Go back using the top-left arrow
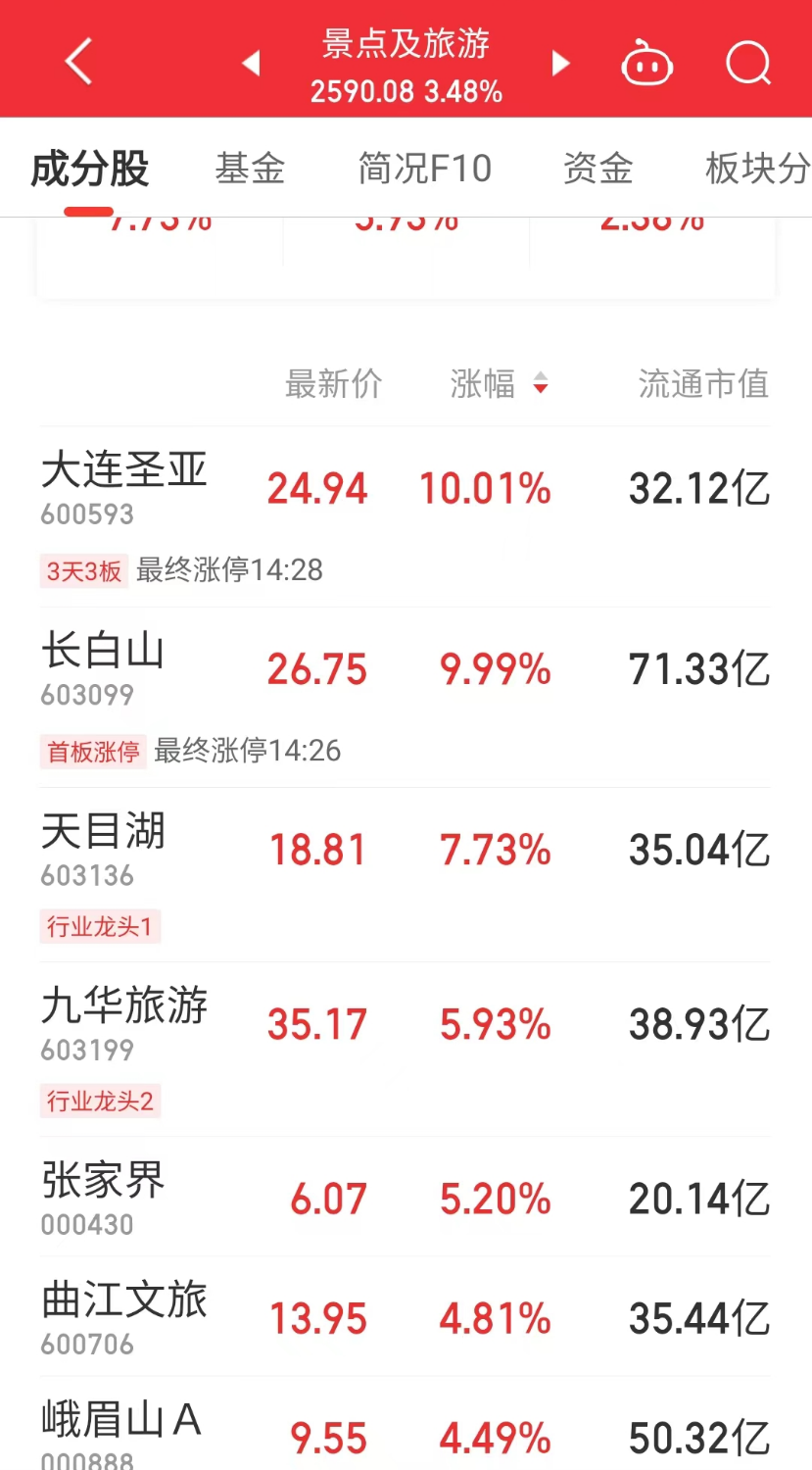Screen dimensions: 812x1470 click(x=78, y=63)
